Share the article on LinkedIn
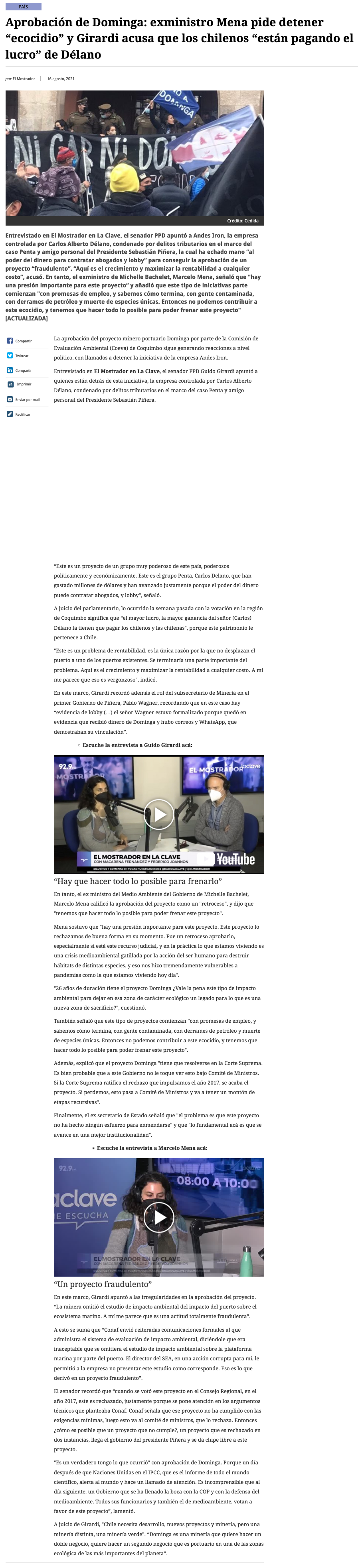 [20, 370]
